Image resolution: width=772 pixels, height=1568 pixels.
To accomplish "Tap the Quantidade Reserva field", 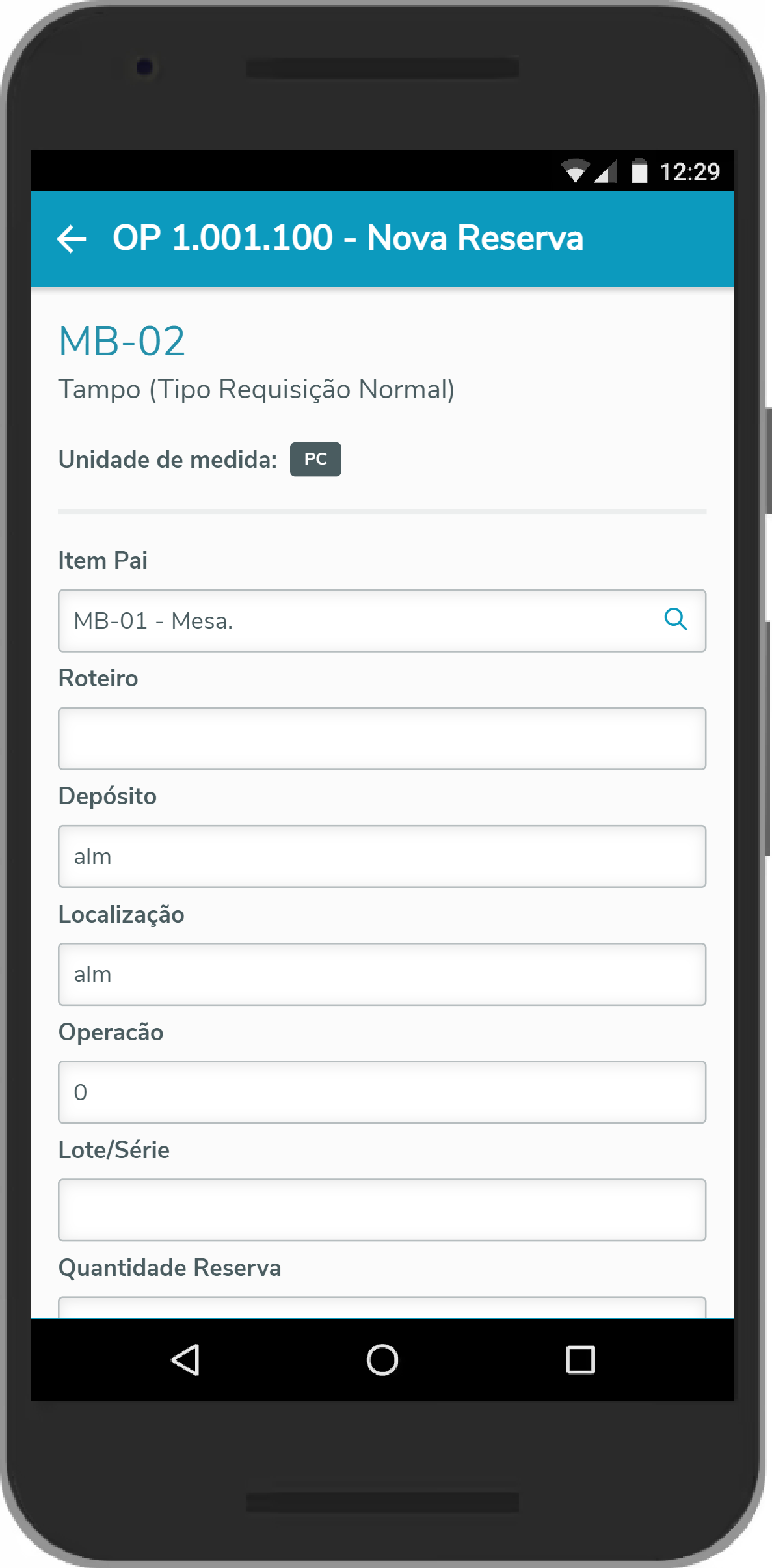I will pos(382,1308).
